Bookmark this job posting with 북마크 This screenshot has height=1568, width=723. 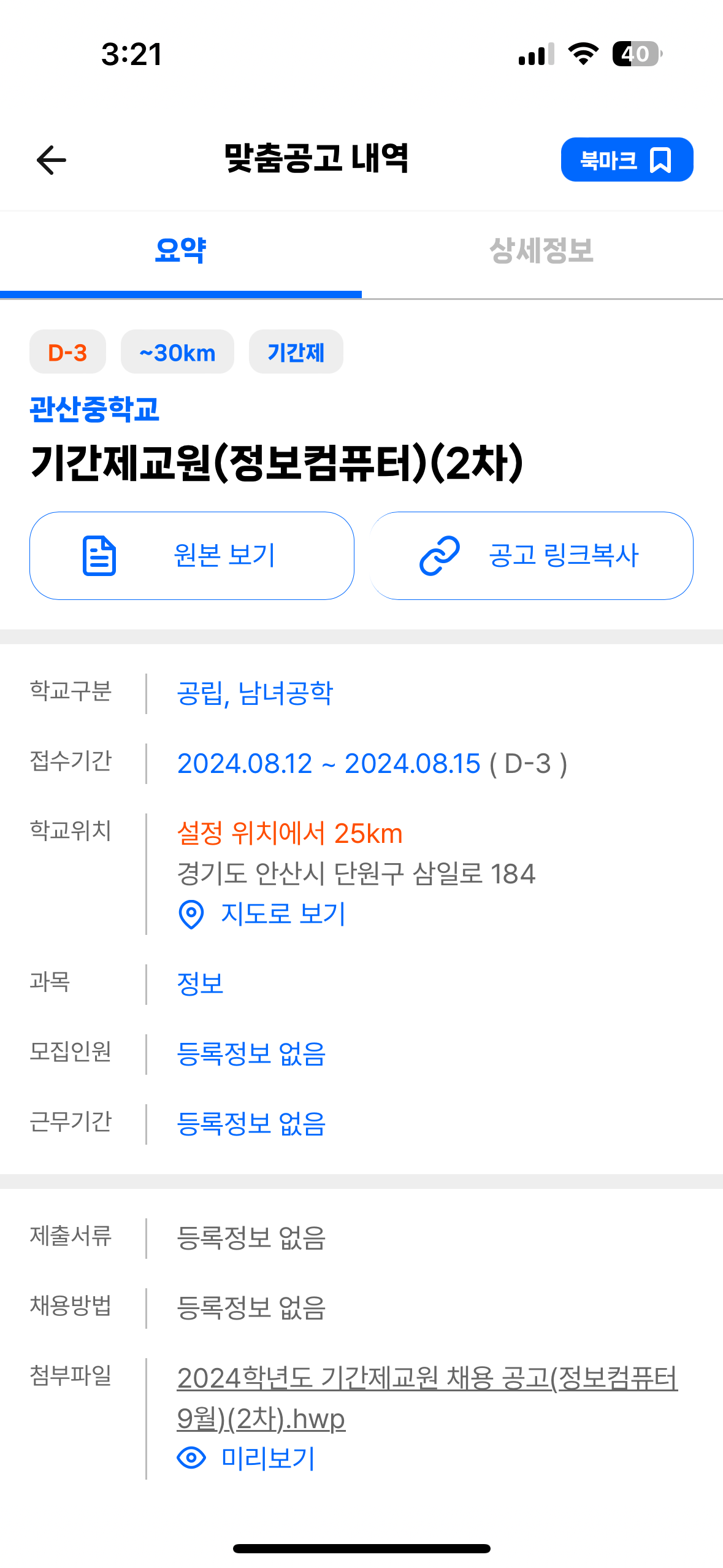point(626,160)
